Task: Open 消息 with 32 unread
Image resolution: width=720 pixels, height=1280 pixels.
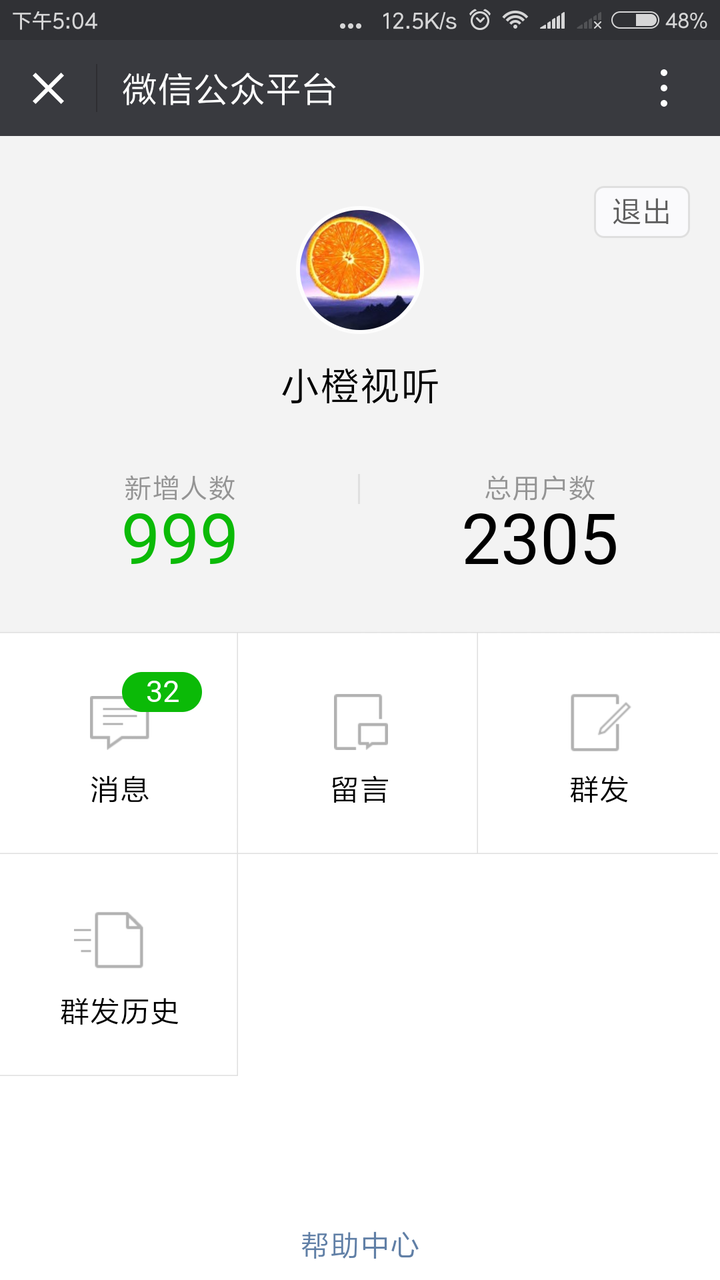Action: [x=119, y=744]
